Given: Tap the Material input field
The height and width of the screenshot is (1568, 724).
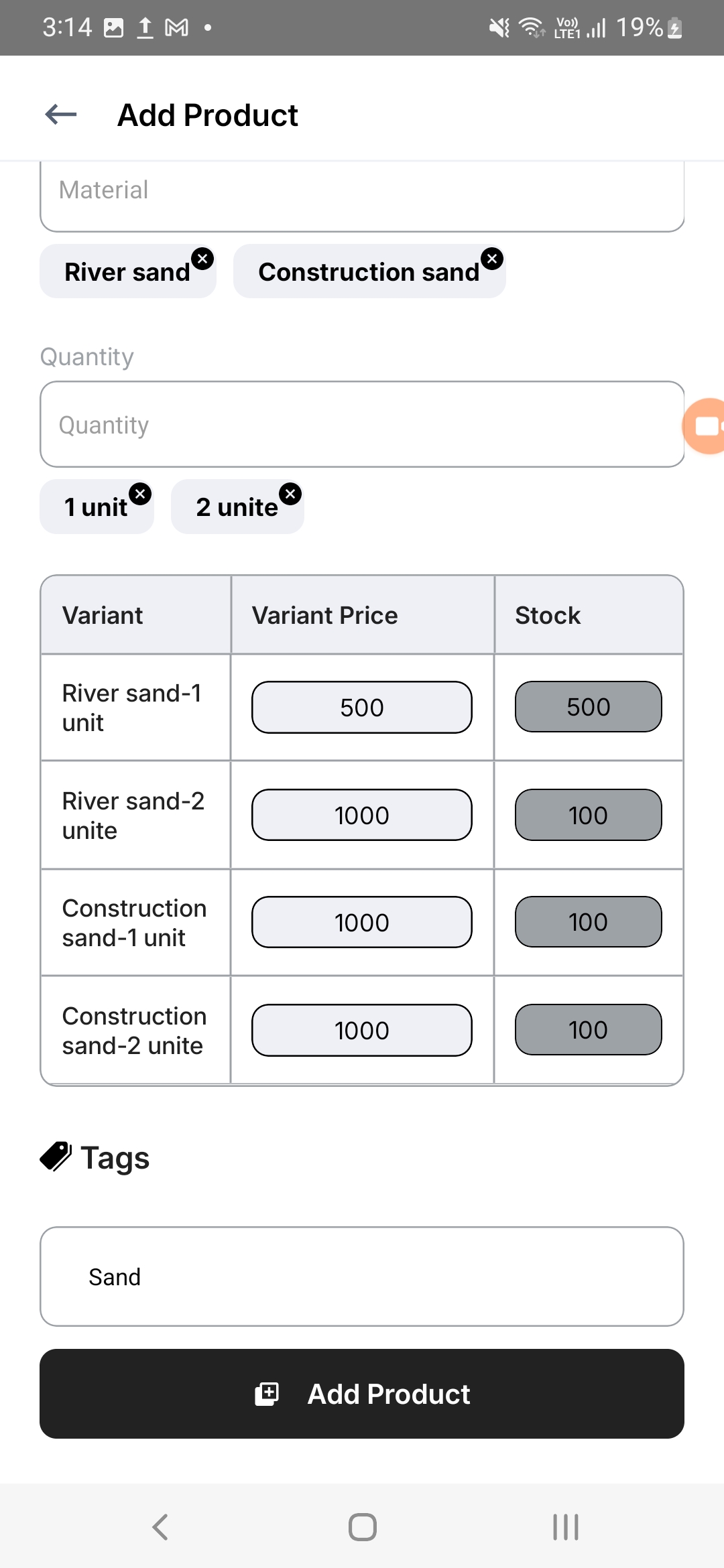Looking at the screenshot, I should [x=362, y=194].
